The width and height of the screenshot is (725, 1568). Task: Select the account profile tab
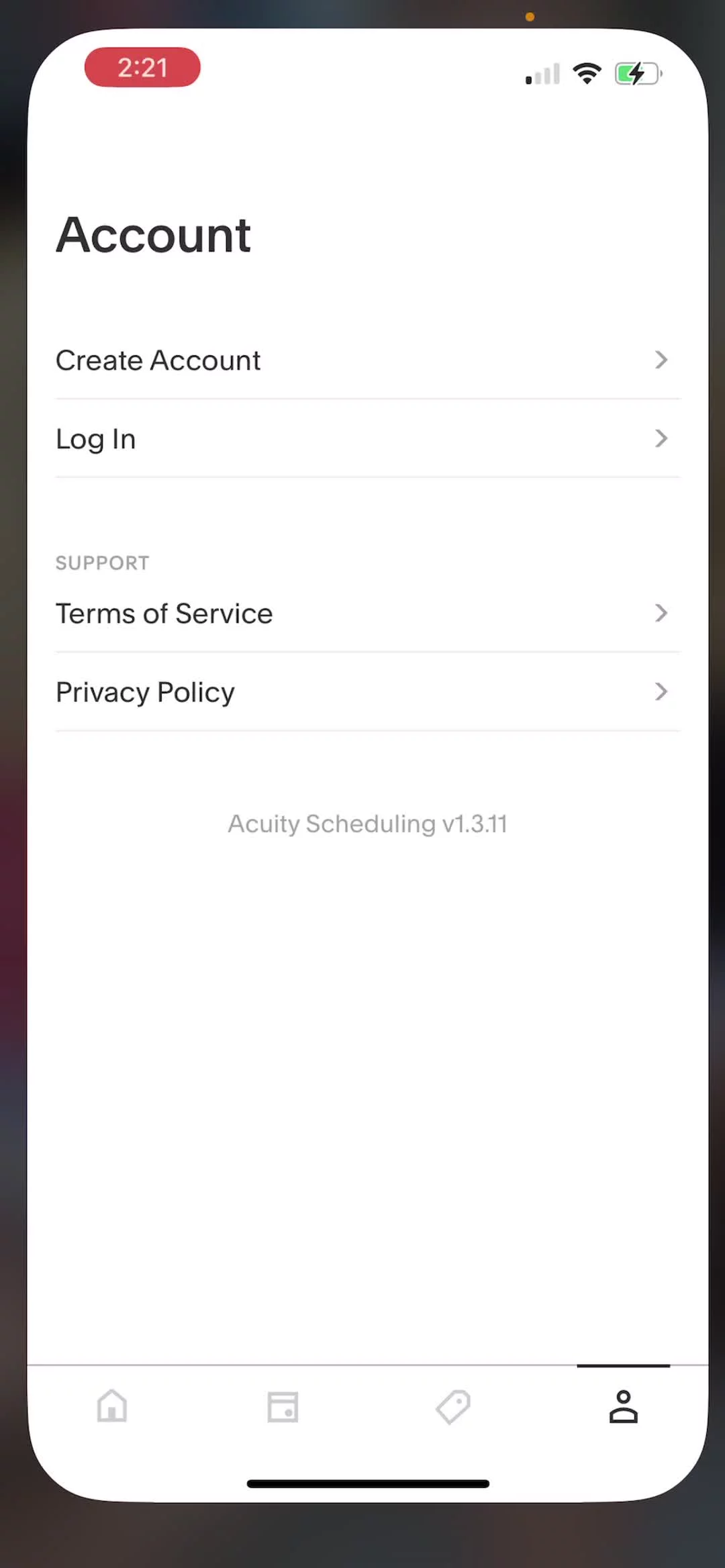point(624,1406)
